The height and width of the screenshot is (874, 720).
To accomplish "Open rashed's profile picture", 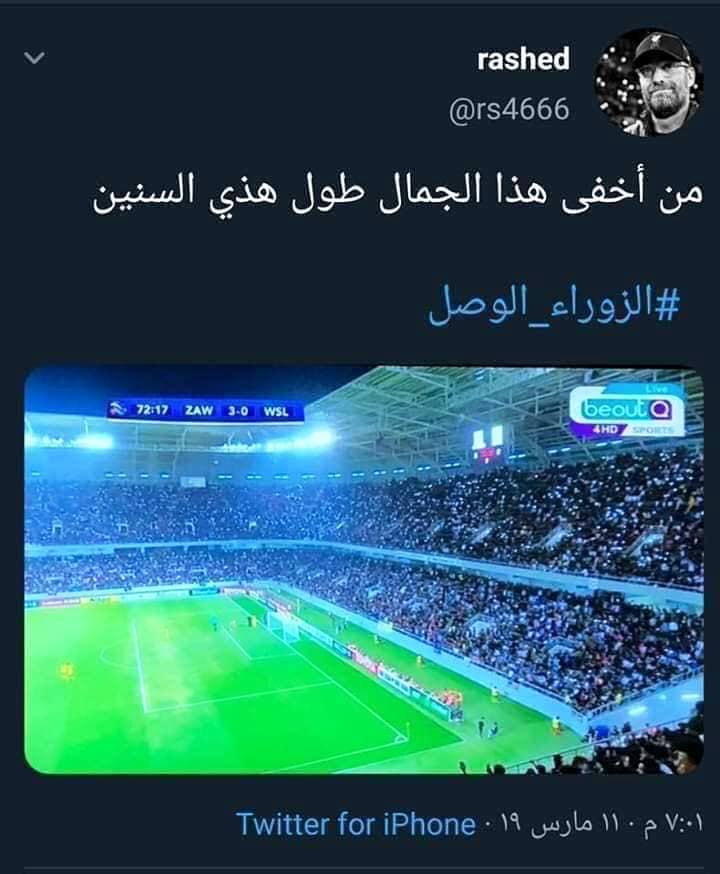I will click(x=647, y=82).
